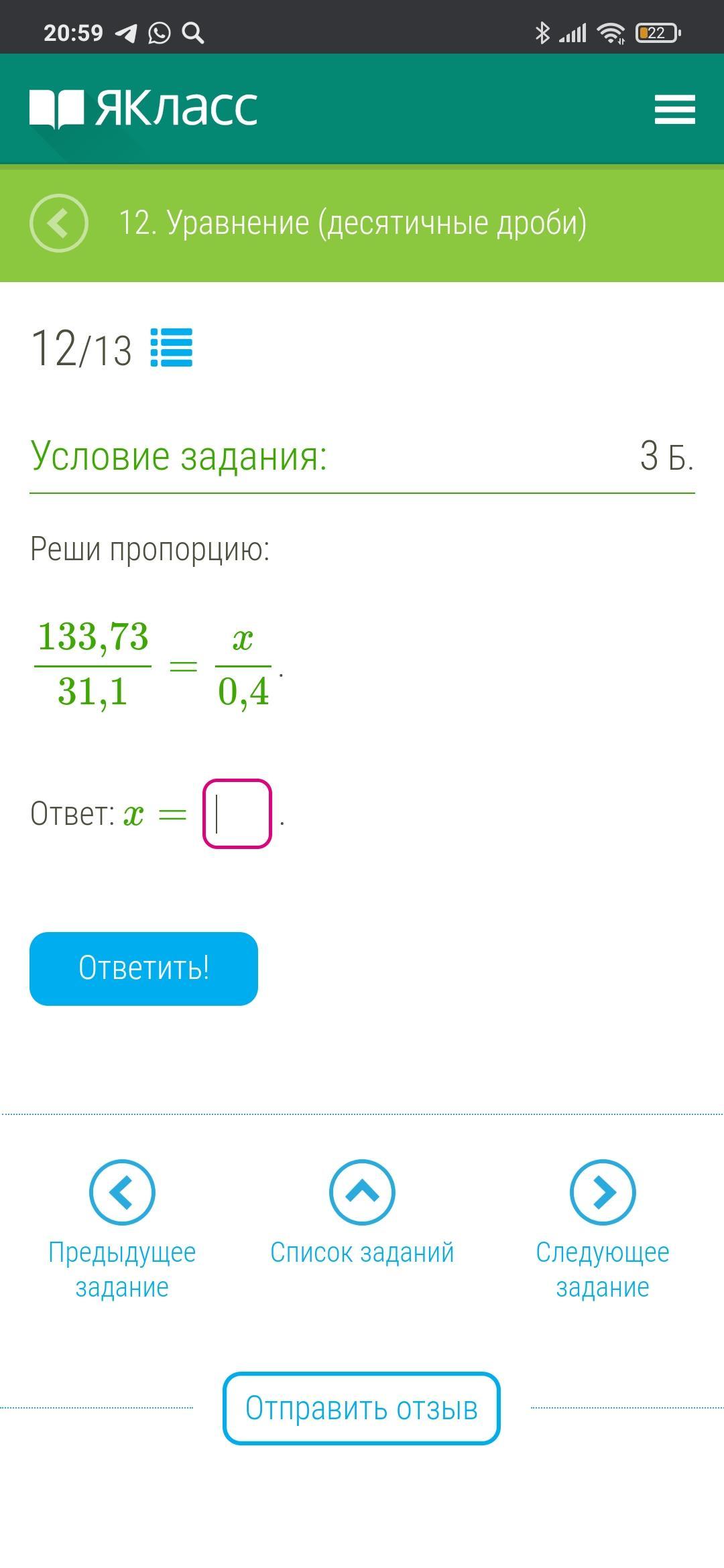The width and height of the screenshot is (724, 1568).
Task: Focus the answer field for x
Action: point(237,813)
